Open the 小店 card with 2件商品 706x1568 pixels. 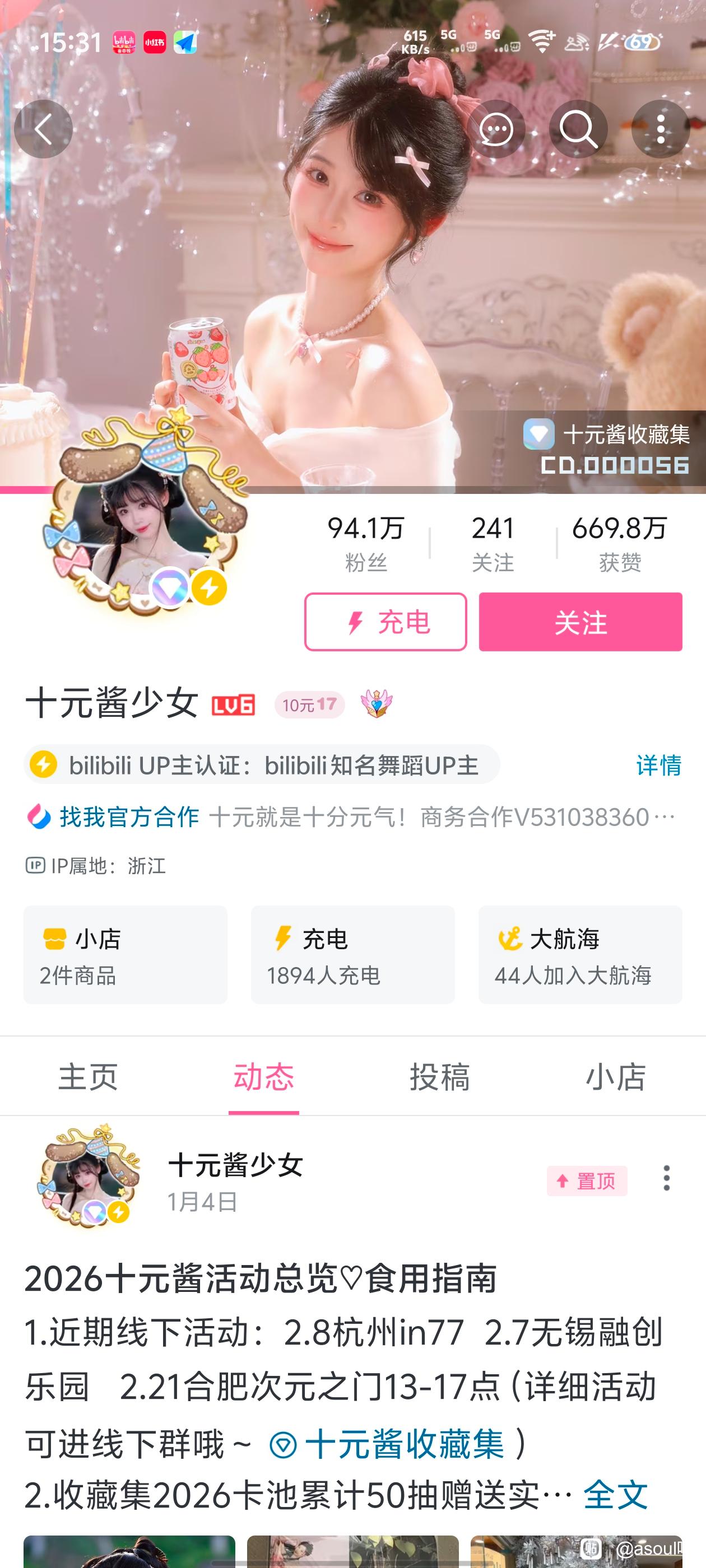pyautogui.click(x=126, y=954)
